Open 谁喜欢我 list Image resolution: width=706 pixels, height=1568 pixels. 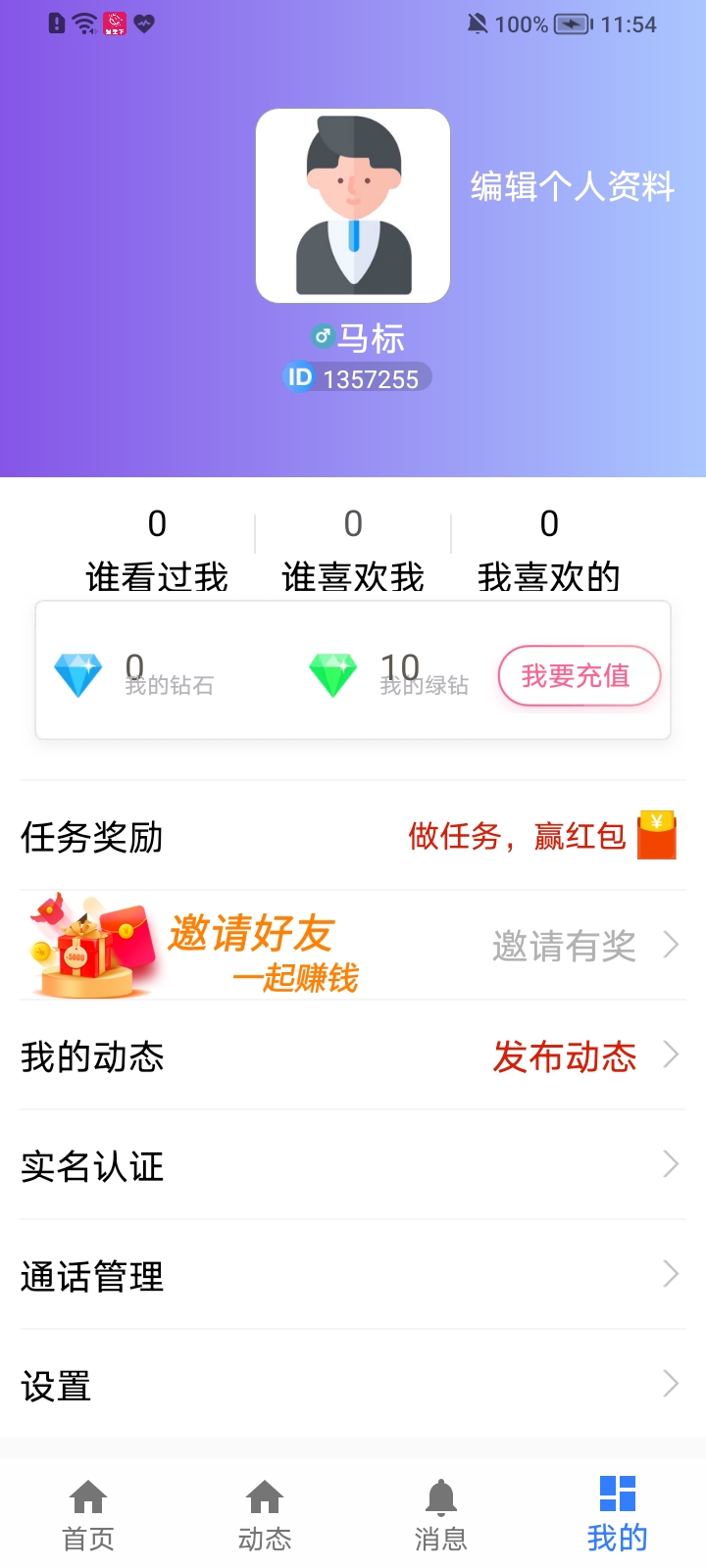[353, 551]
